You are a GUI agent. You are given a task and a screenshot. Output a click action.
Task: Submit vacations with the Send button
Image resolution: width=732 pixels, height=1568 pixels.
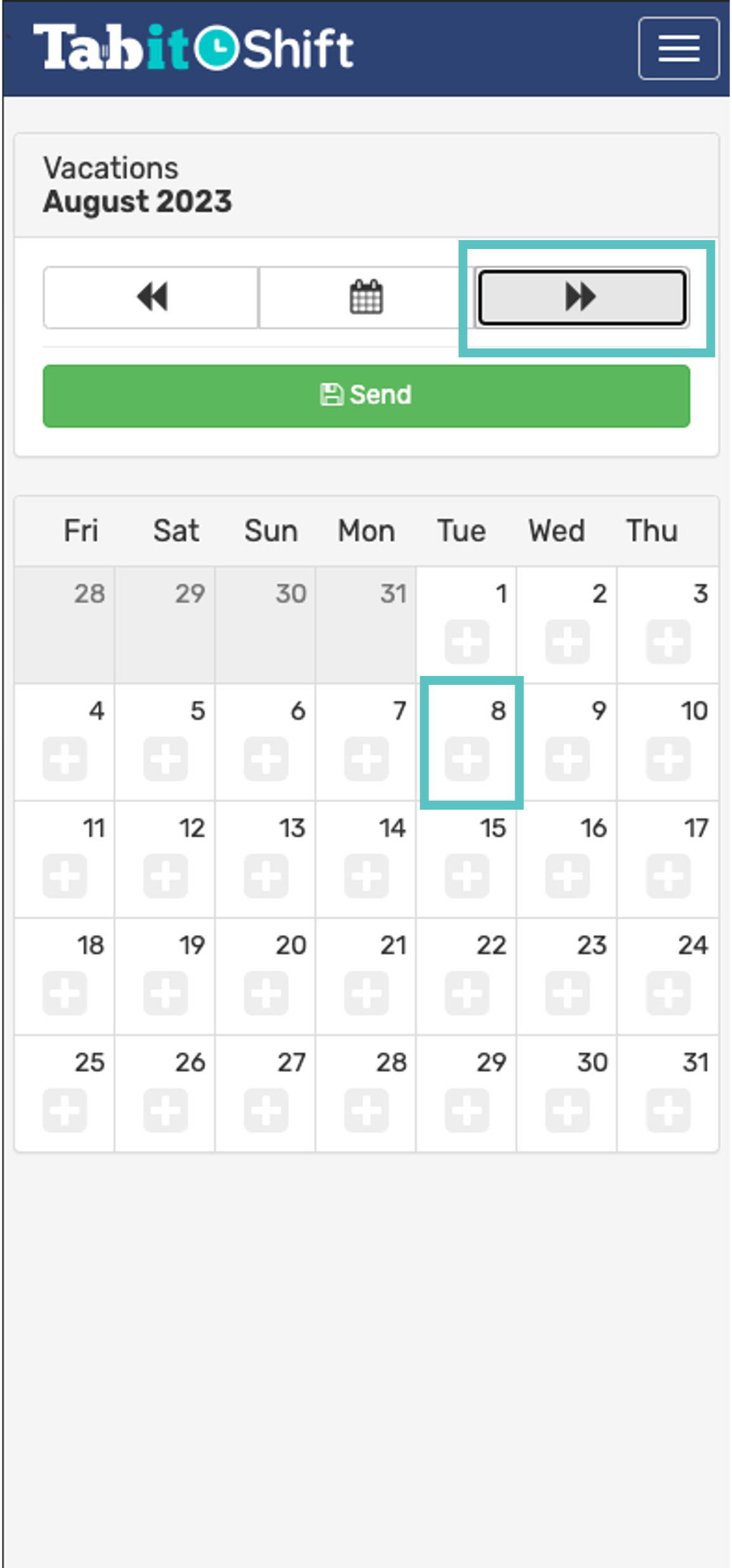[x=366, y=395]
